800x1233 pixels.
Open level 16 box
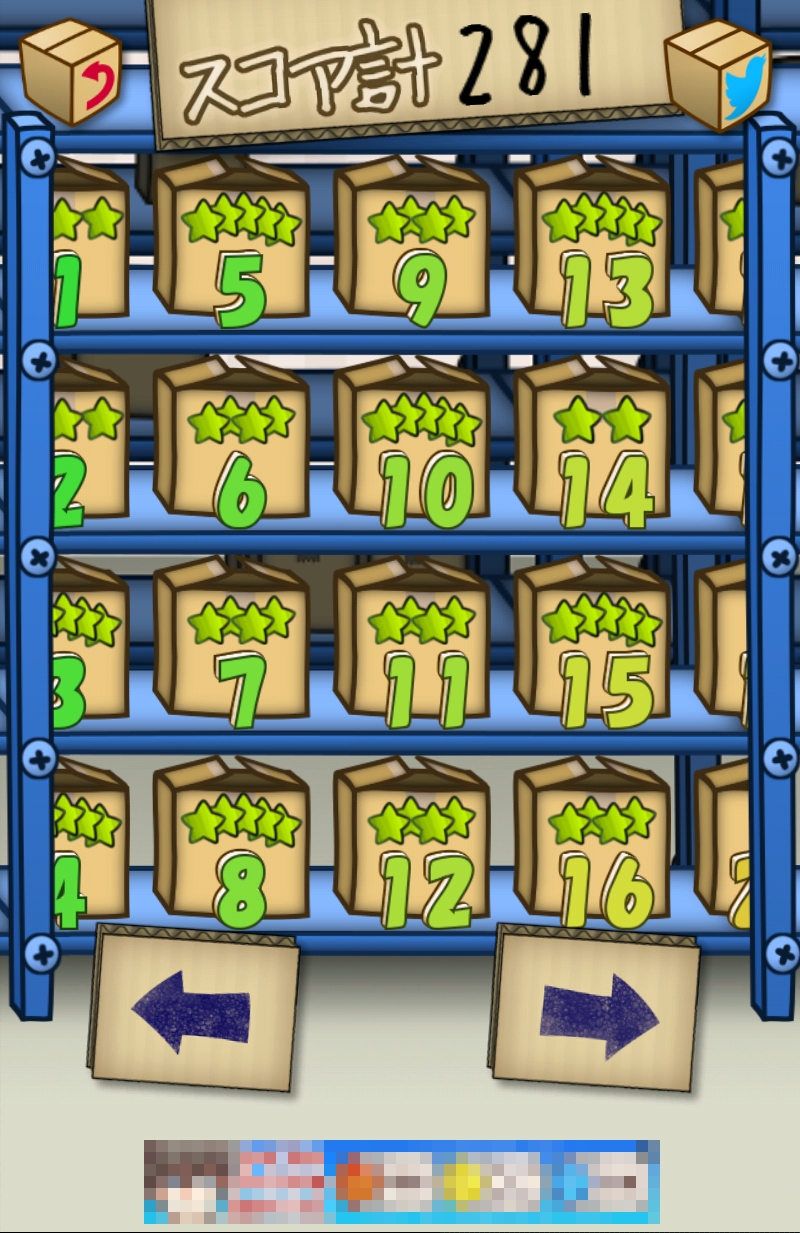pyautogui.click(x=592, y=845)
